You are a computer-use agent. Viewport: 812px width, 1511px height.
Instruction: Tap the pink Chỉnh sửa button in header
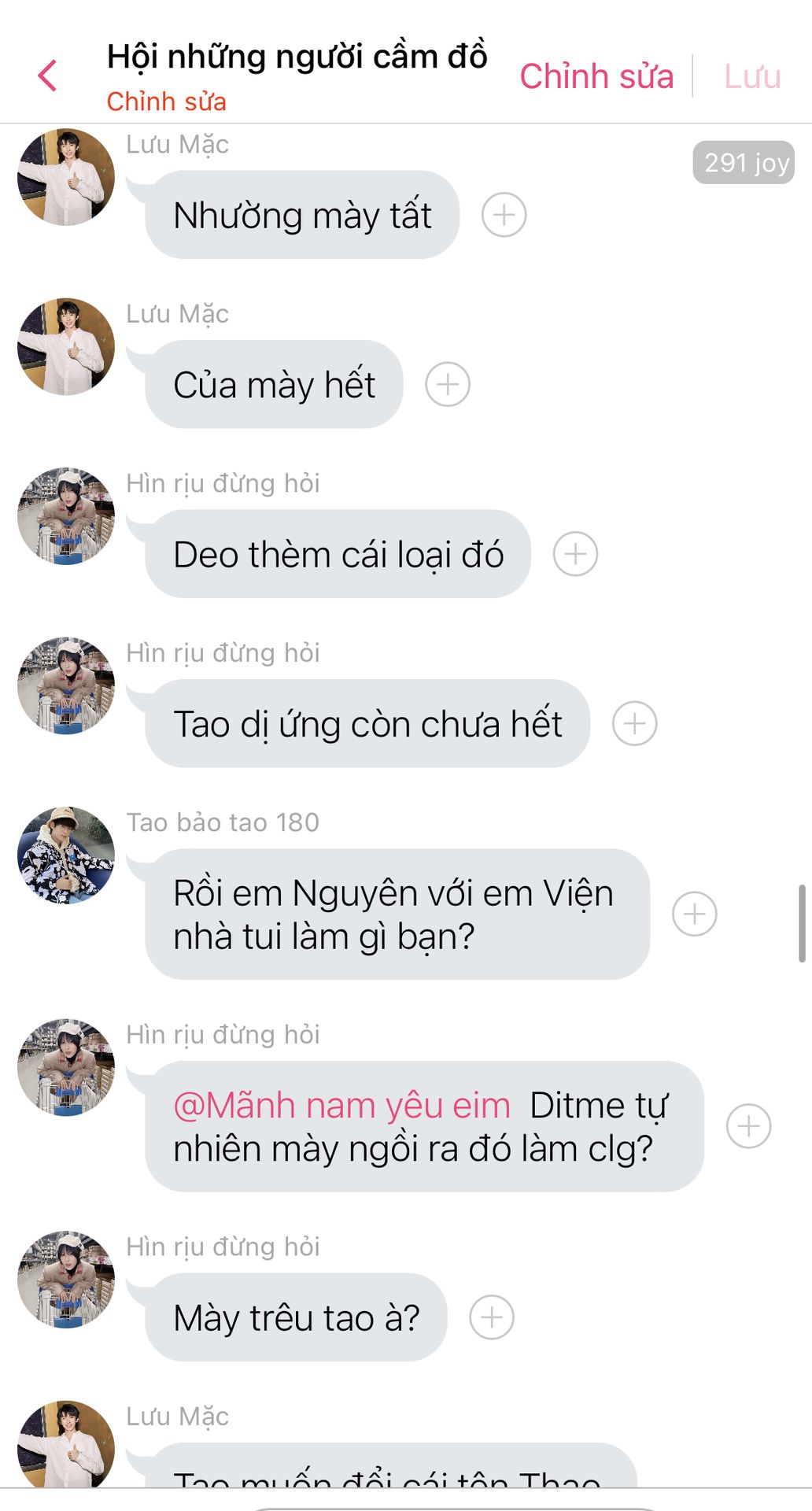[x=596, y=76]
